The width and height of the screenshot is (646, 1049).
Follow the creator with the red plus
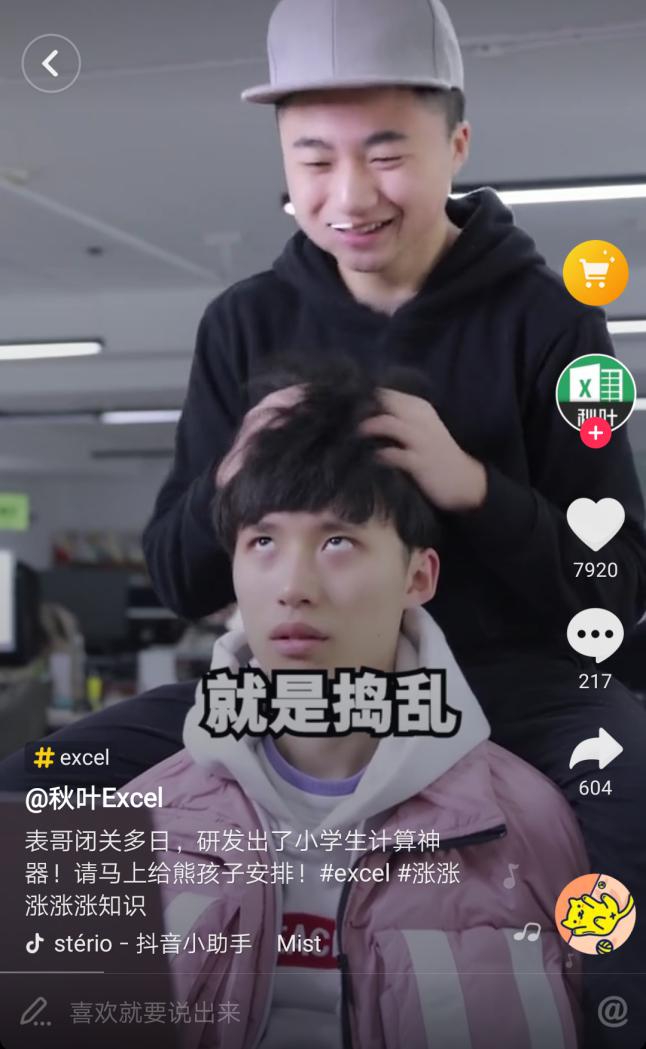(x=595, y=433)
